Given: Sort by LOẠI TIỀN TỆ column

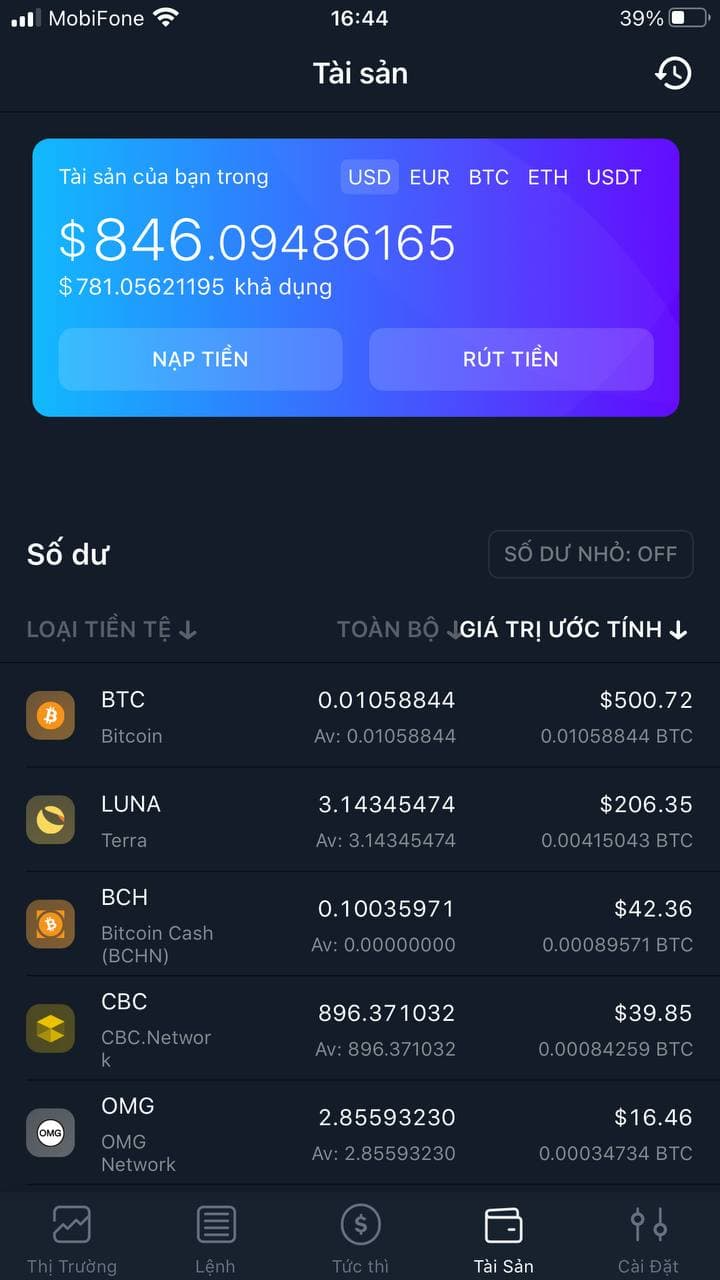Looking at the screenshot, I should [x=112, y=629].
